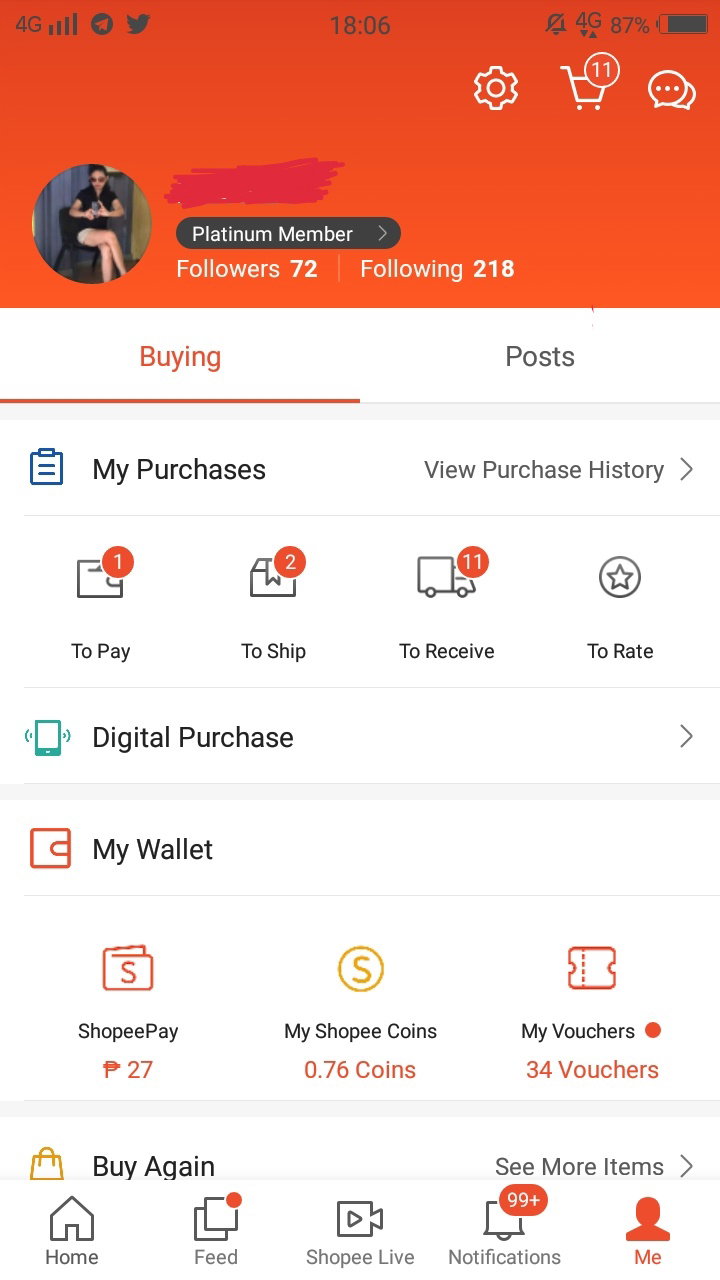Viewport: 720px width, 1280px height.
Task: Open To Pay orders
Action: click(101, 605)
